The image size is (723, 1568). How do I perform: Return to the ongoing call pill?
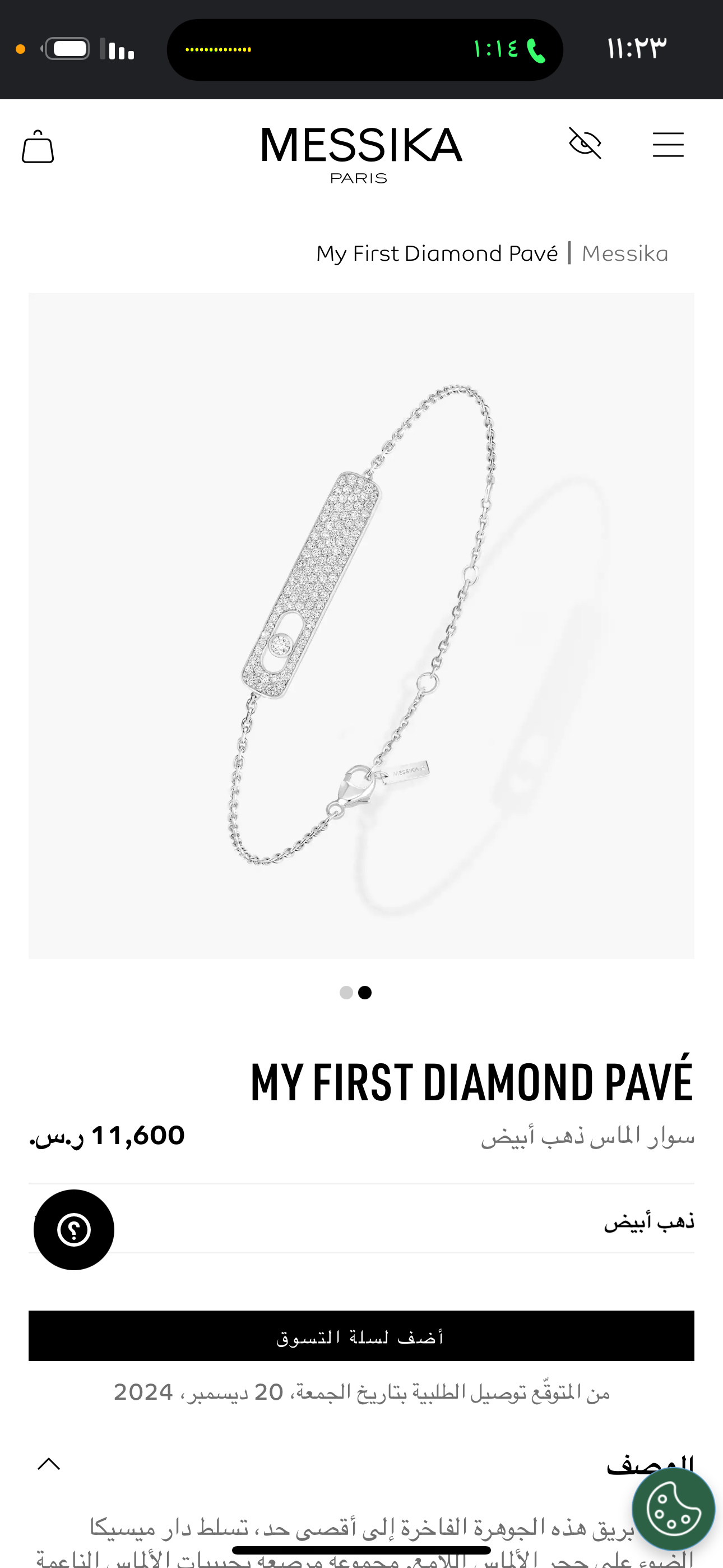coord(364,49)
